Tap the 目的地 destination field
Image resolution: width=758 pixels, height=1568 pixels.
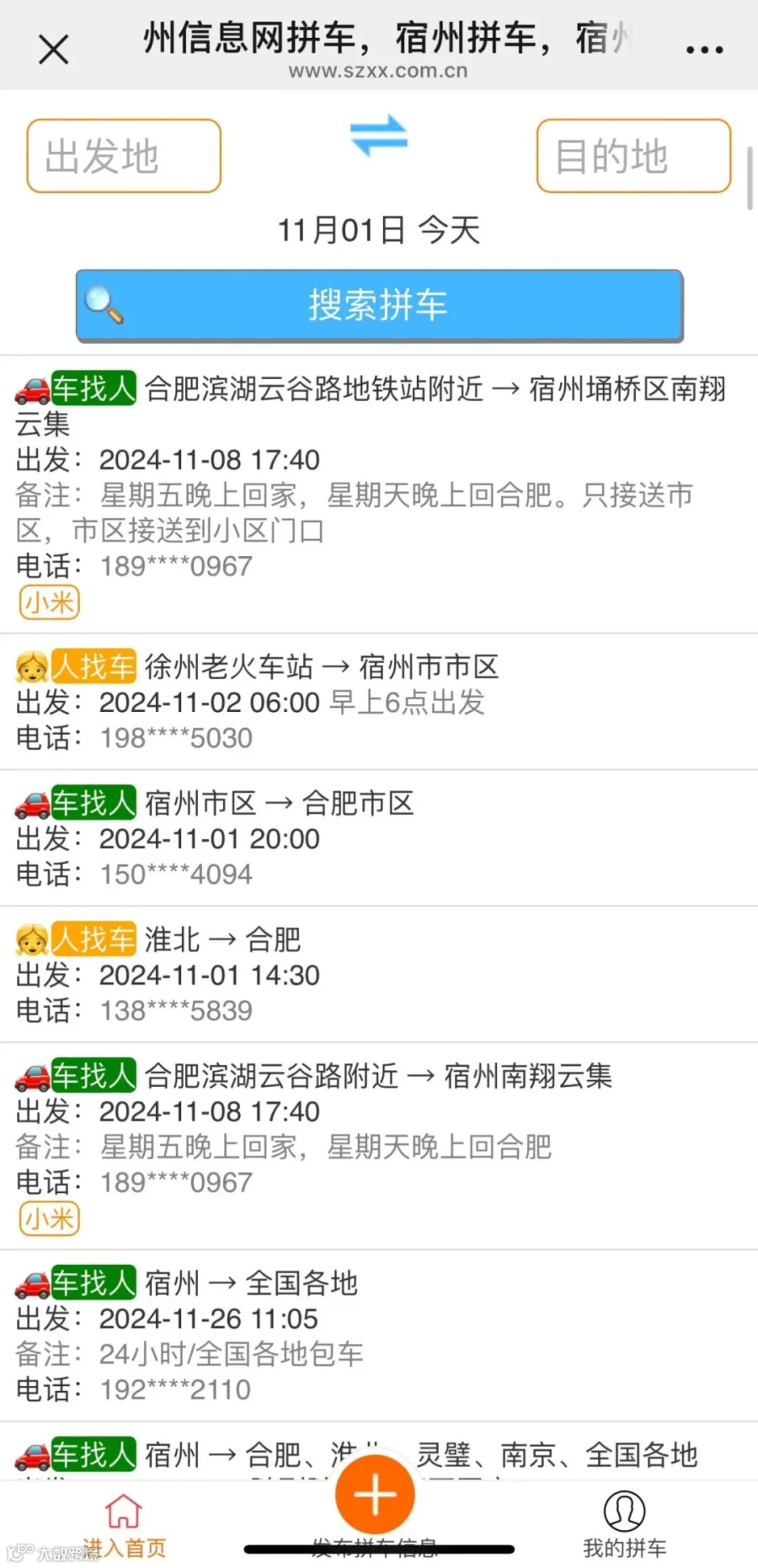[633, 156]
